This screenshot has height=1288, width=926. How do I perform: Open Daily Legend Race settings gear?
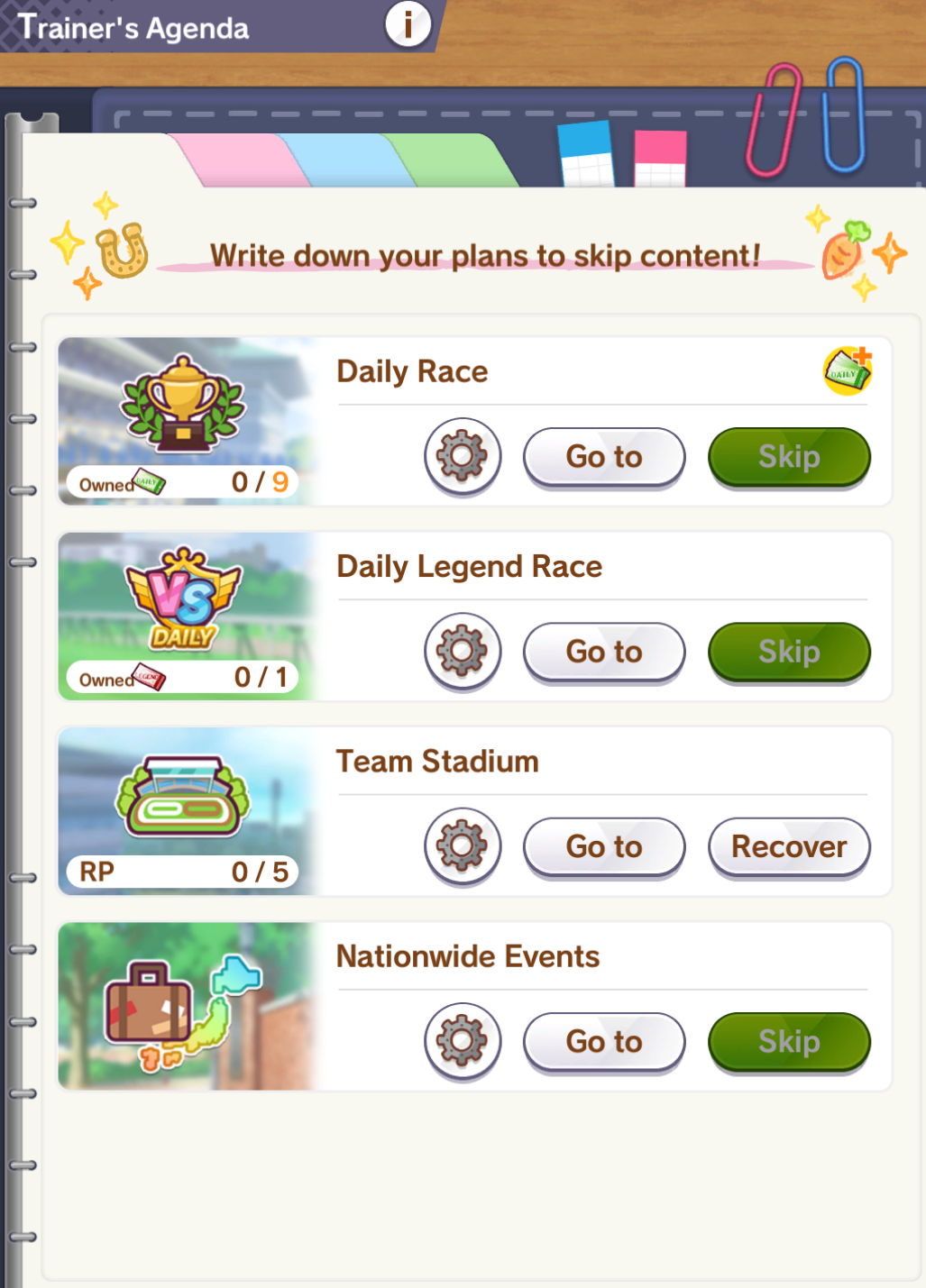(x=463, y=651)
